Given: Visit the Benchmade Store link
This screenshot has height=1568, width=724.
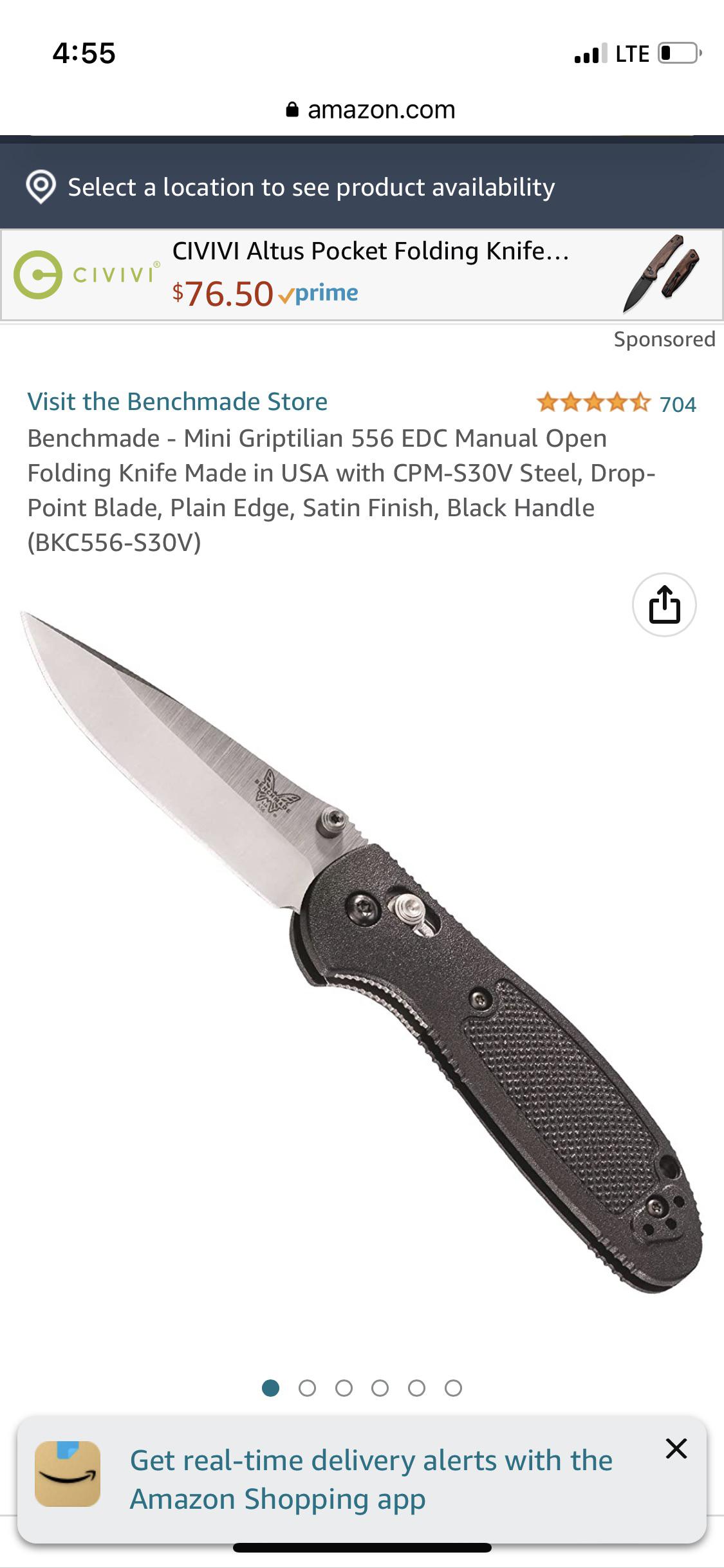Looking at the screenshot, I should [178, 402].
